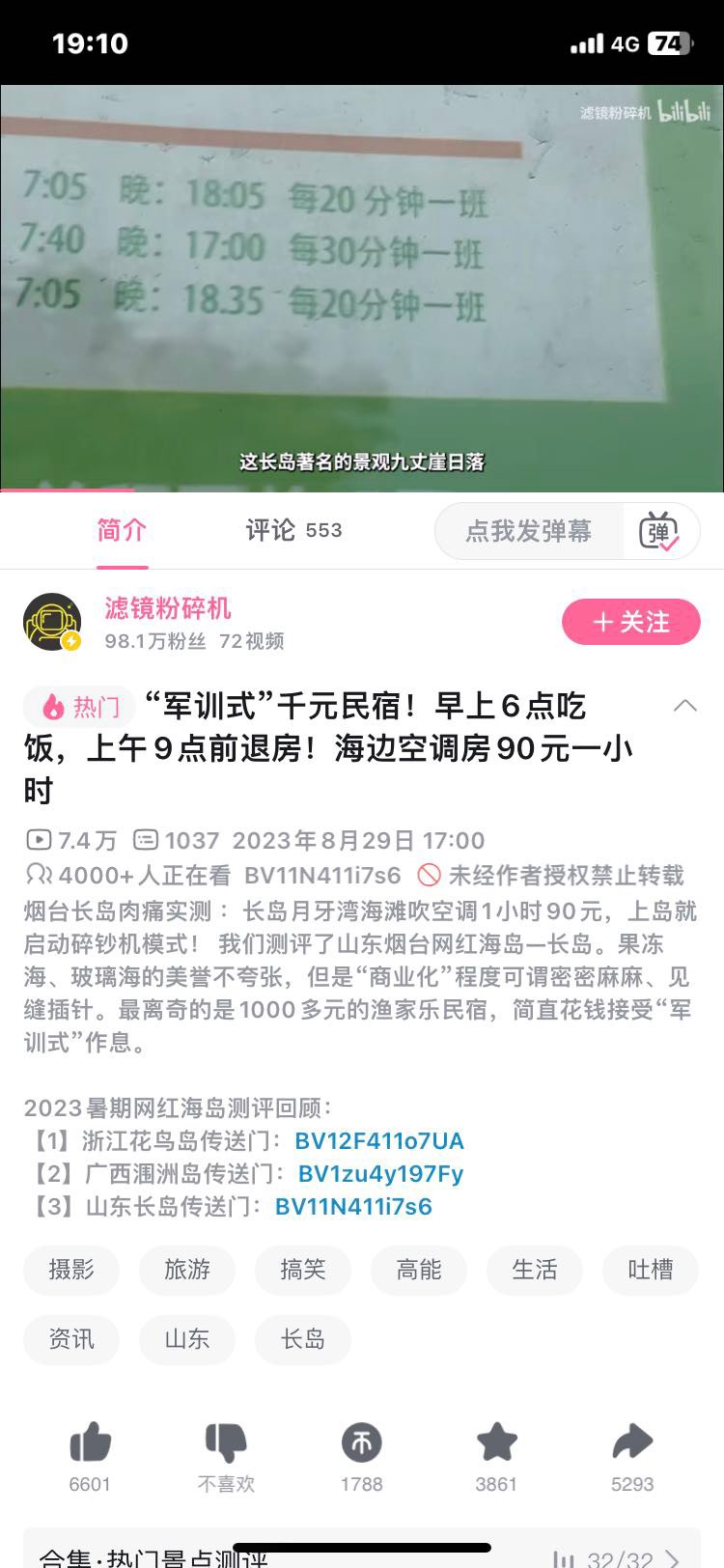This screenshot has width=724, height=1568.
Task: Select the 摄影 tag chip
Action: pyautogui.click(x=71, y=1270)
